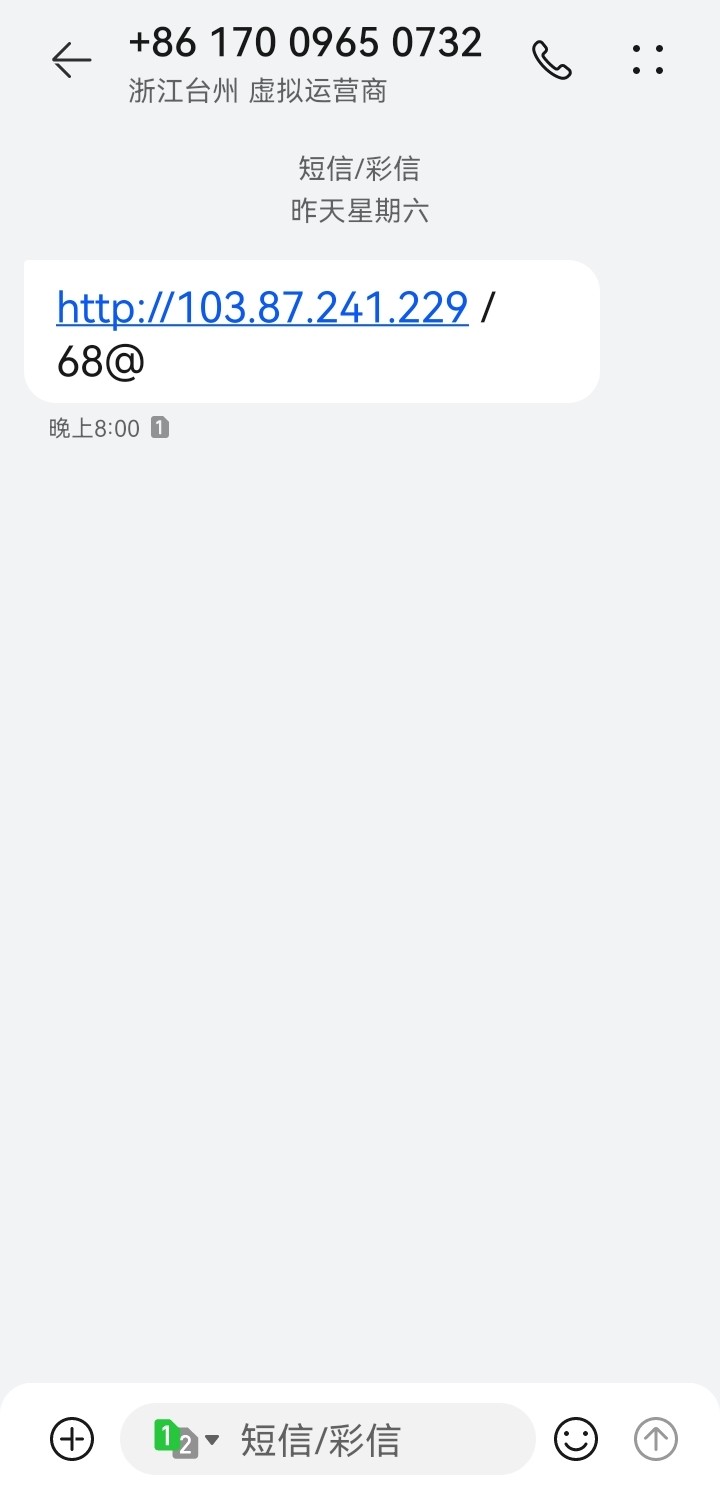Call +86 170 0965 0732
This screenshot has width=720, height=1495.
click(551, 61)
